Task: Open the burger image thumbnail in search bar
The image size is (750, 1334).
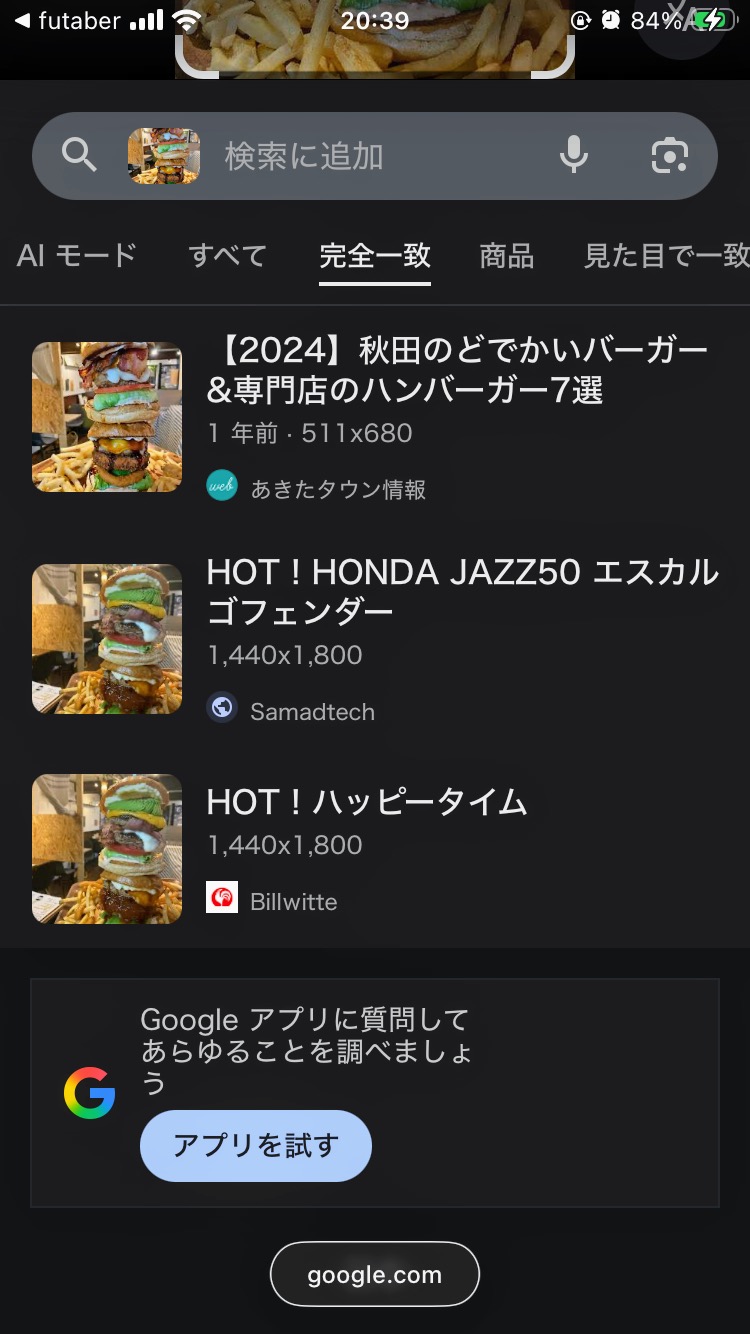Action: click(x=164, y=156)
